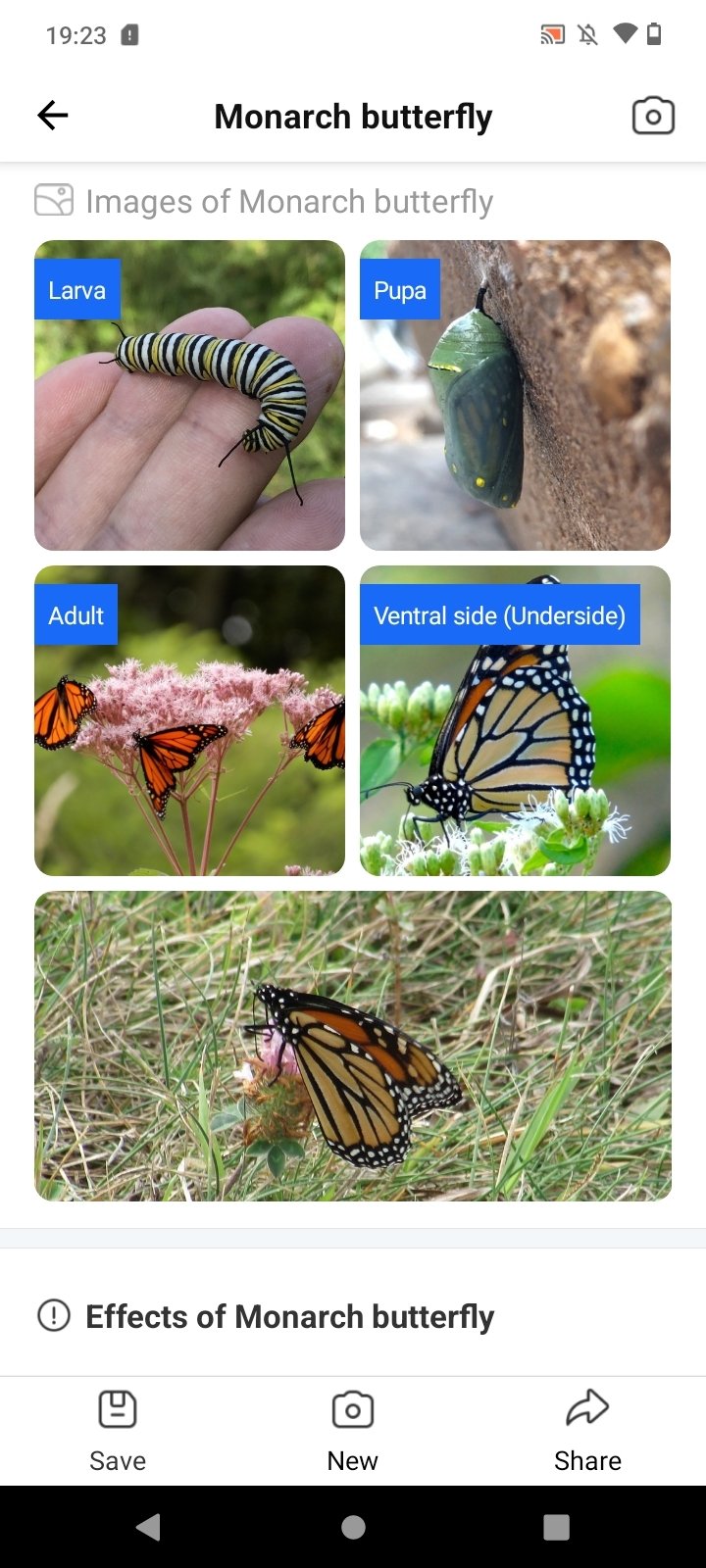Viewport: 706px width, 1568px height.
Task: Share the Monarch butterfly page
Action: pyautogui.click(x=587, y=1431)
